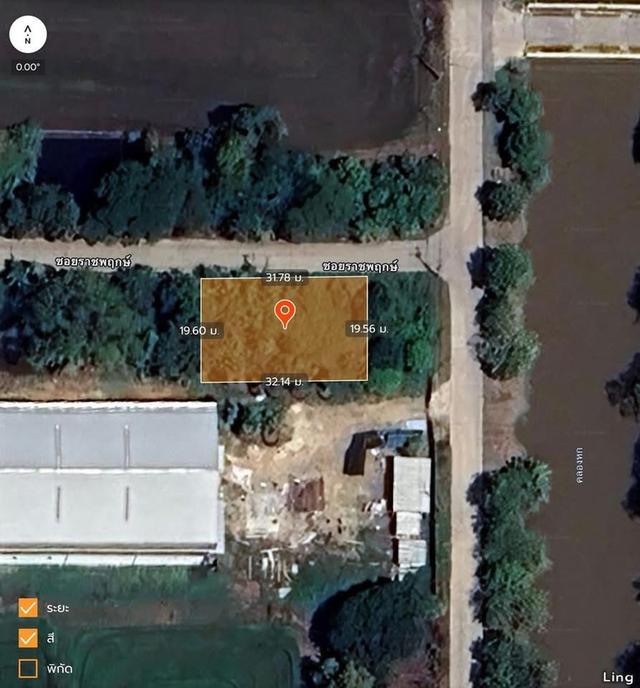The image size is (640, 688).
Task: Enable the พิกัด checkbox
Action: click(x=28, y=667)
